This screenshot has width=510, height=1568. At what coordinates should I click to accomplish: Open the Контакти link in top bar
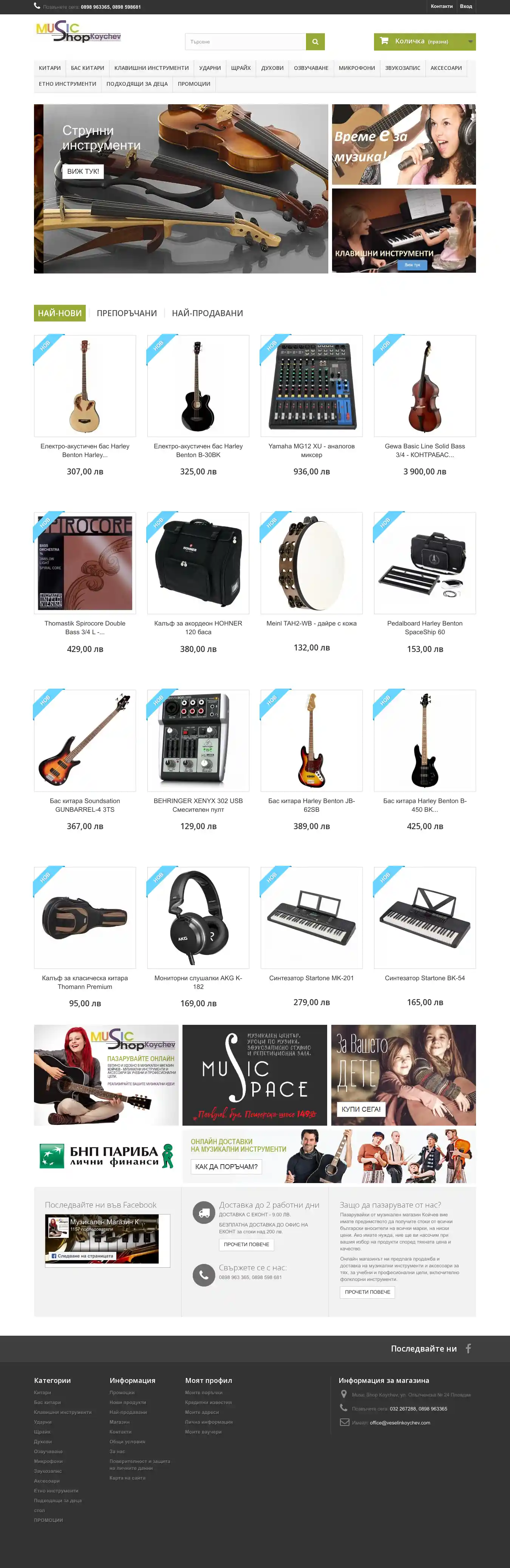(x=441, y=6)
